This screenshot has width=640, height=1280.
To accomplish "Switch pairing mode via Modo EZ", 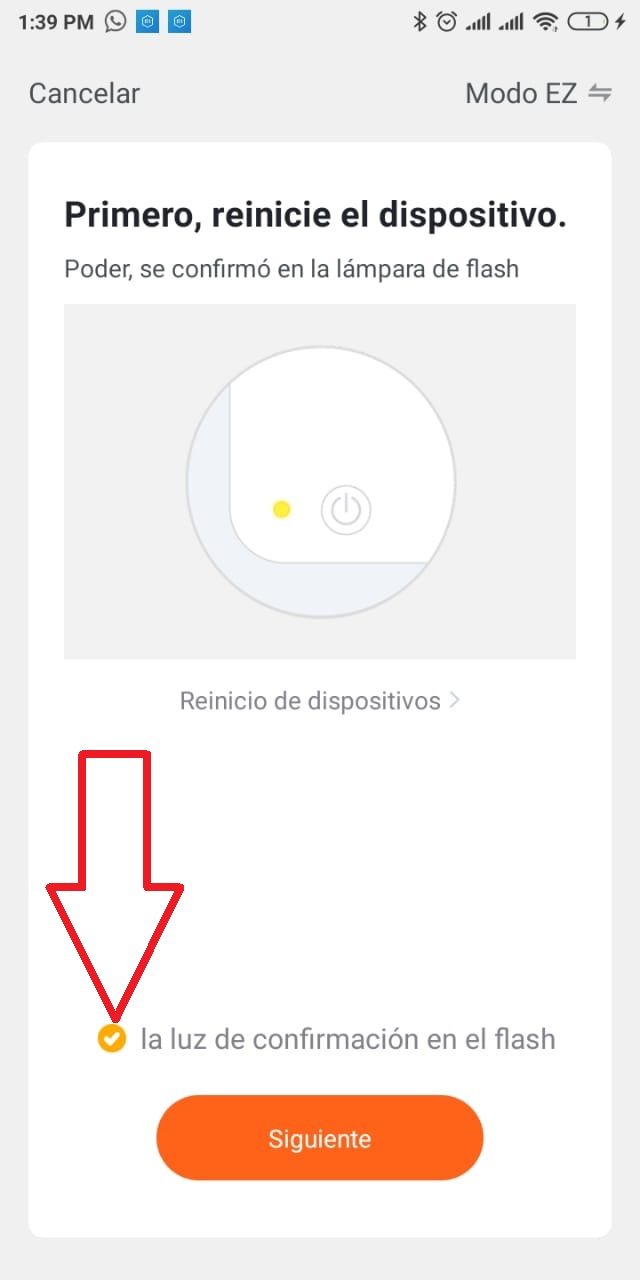I will click(x=537, y=94).
